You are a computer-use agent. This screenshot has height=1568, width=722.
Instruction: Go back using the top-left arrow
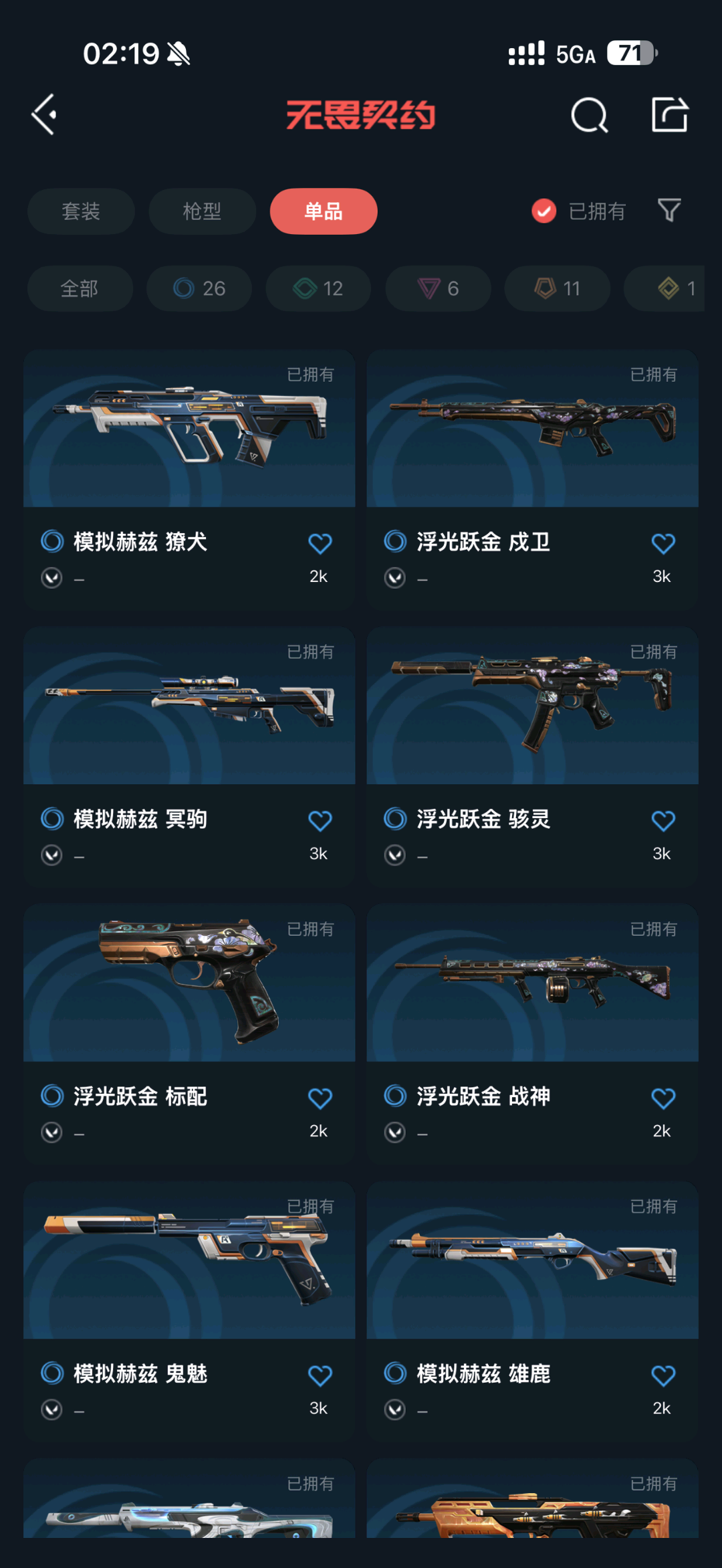44,115
